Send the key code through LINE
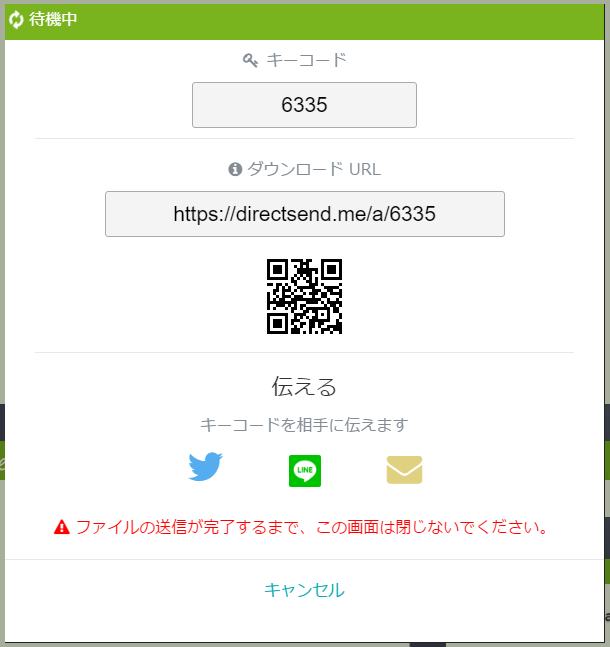Screen dimensions: 610x647 click(305, 470)
